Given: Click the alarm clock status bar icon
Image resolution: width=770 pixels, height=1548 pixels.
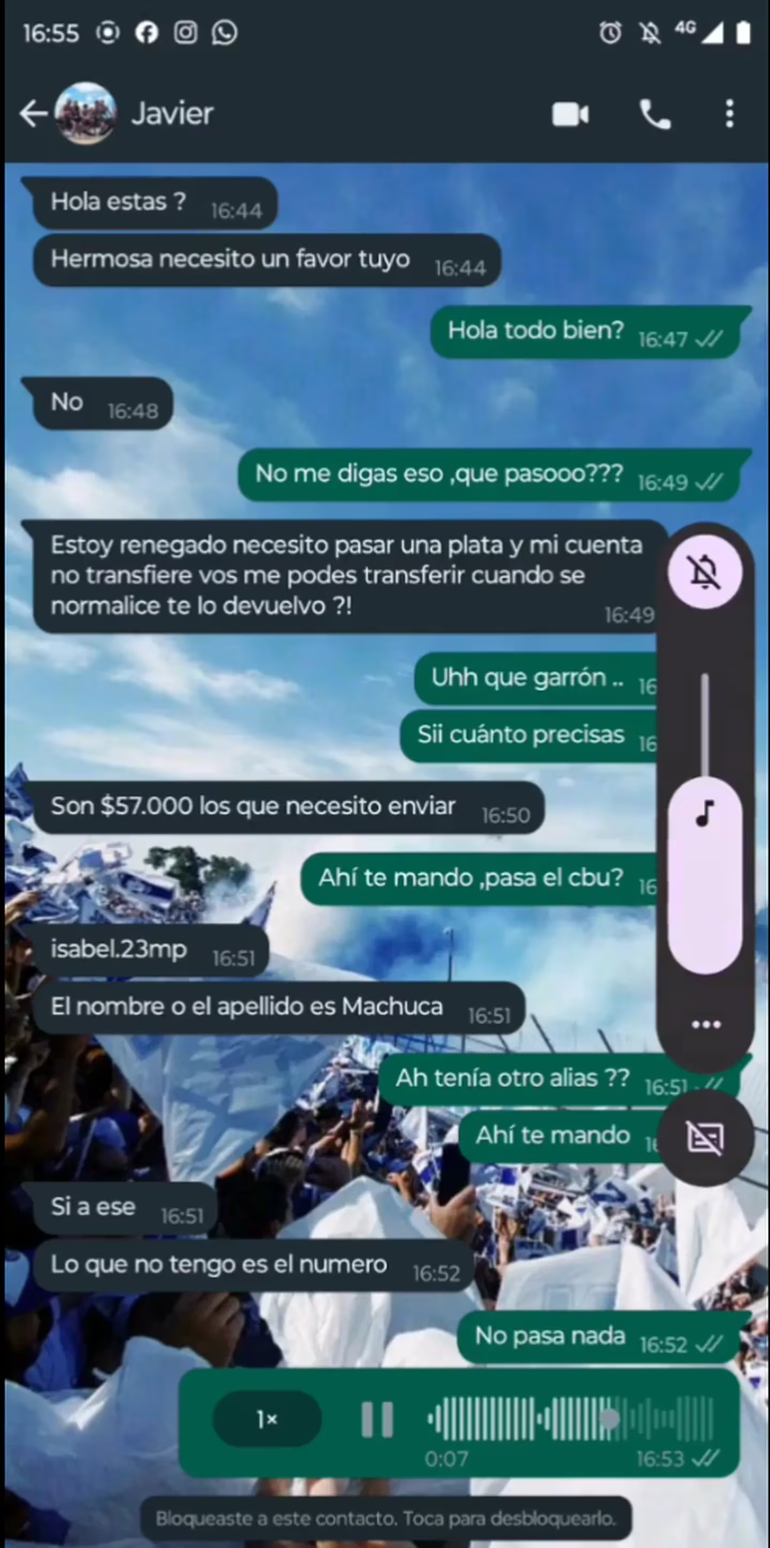Looking at the screenshot, I should pyautogui.click(x=611, y=33).
